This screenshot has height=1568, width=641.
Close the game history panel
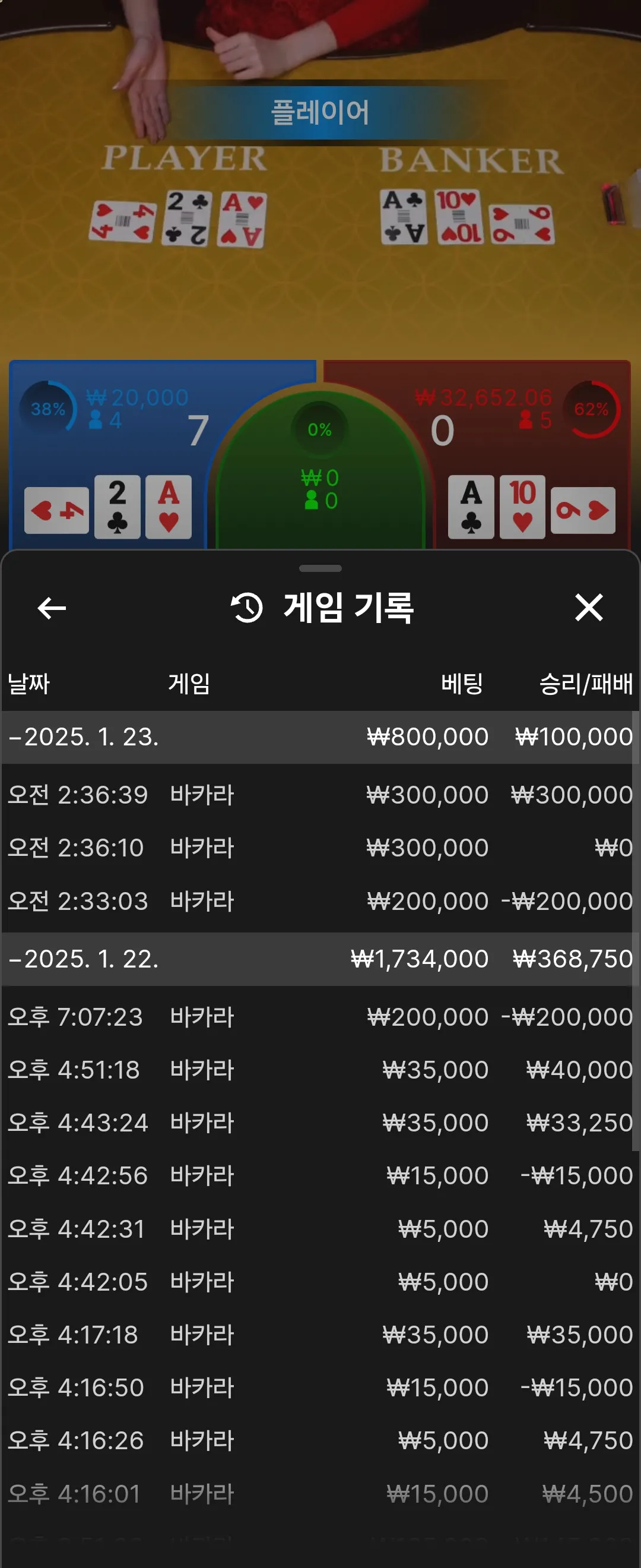[x=588, y=608]
